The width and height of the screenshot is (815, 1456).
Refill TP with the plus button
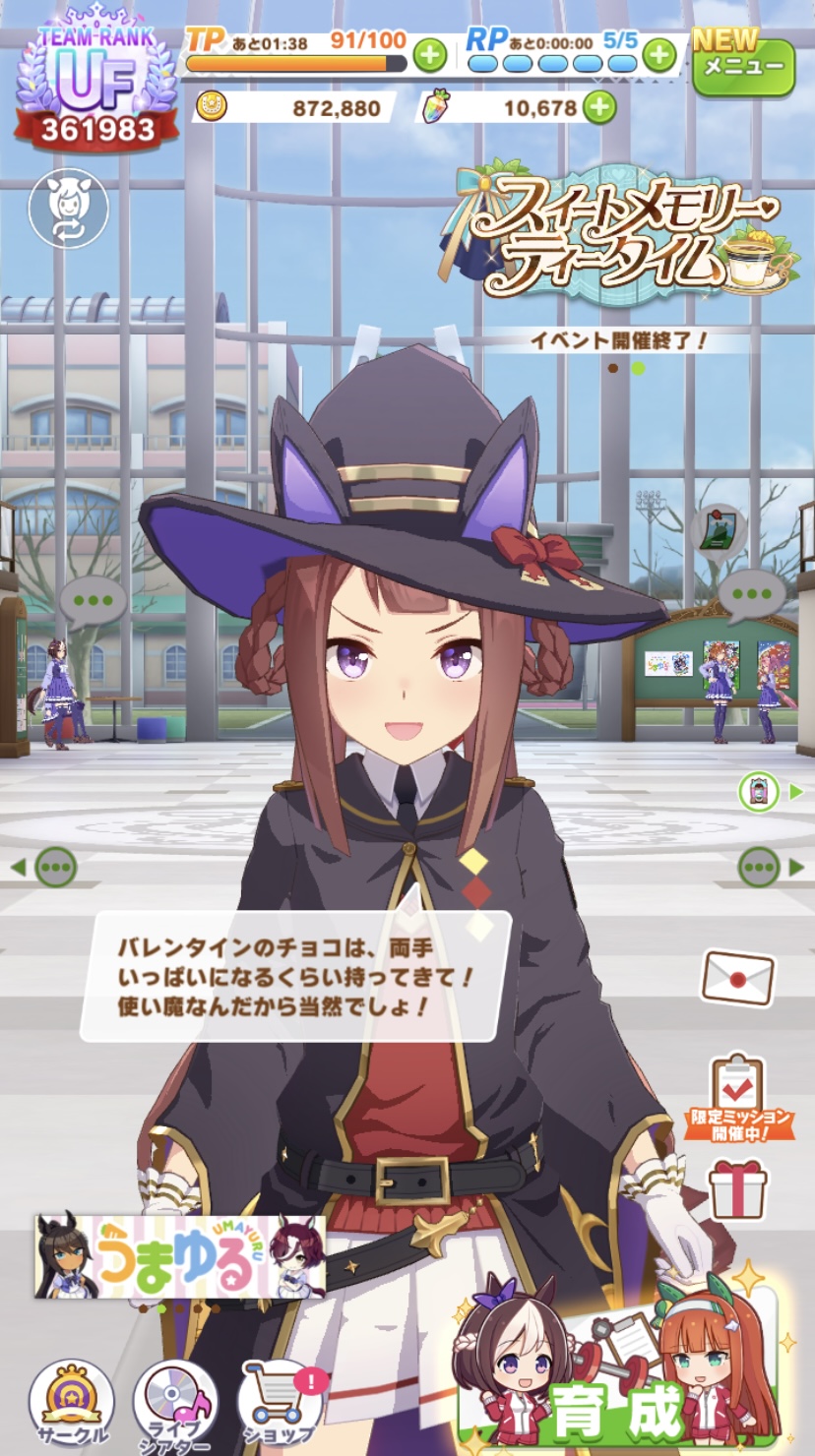click(x=429, y=55)
